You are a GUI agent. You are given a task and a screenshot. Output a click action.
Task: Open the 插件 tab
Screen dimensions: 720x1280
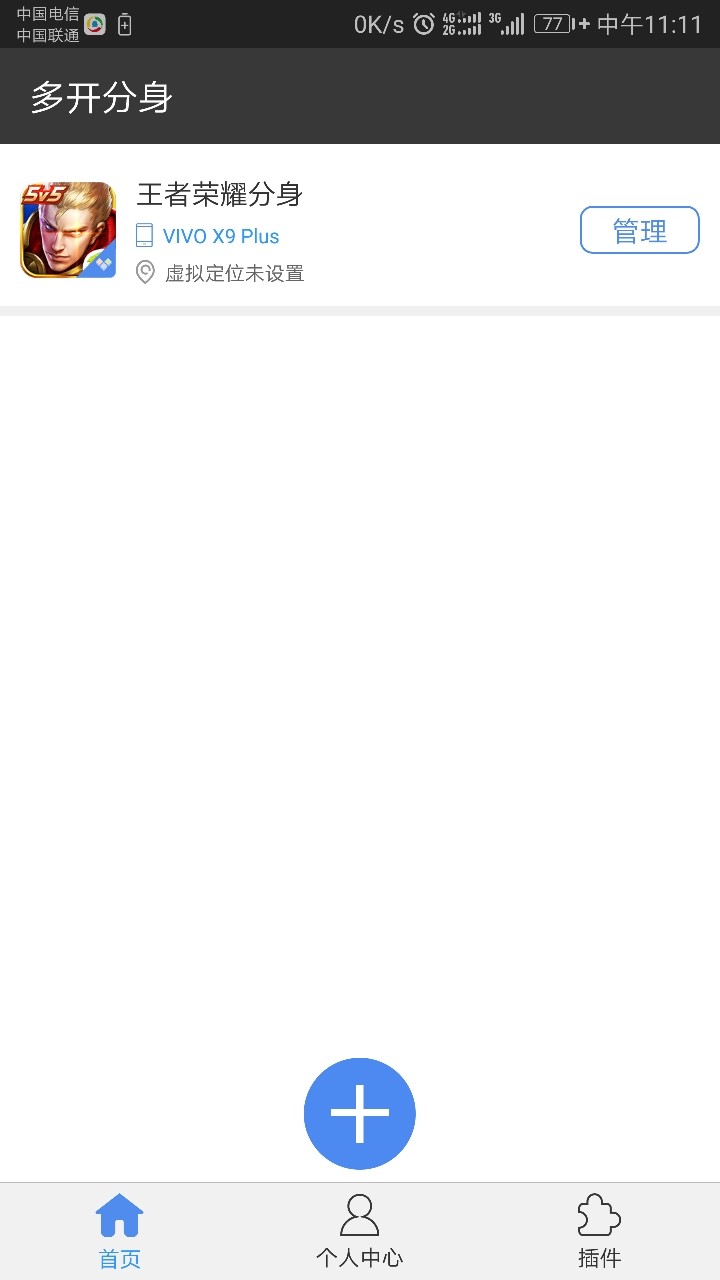coord(600,1231)
